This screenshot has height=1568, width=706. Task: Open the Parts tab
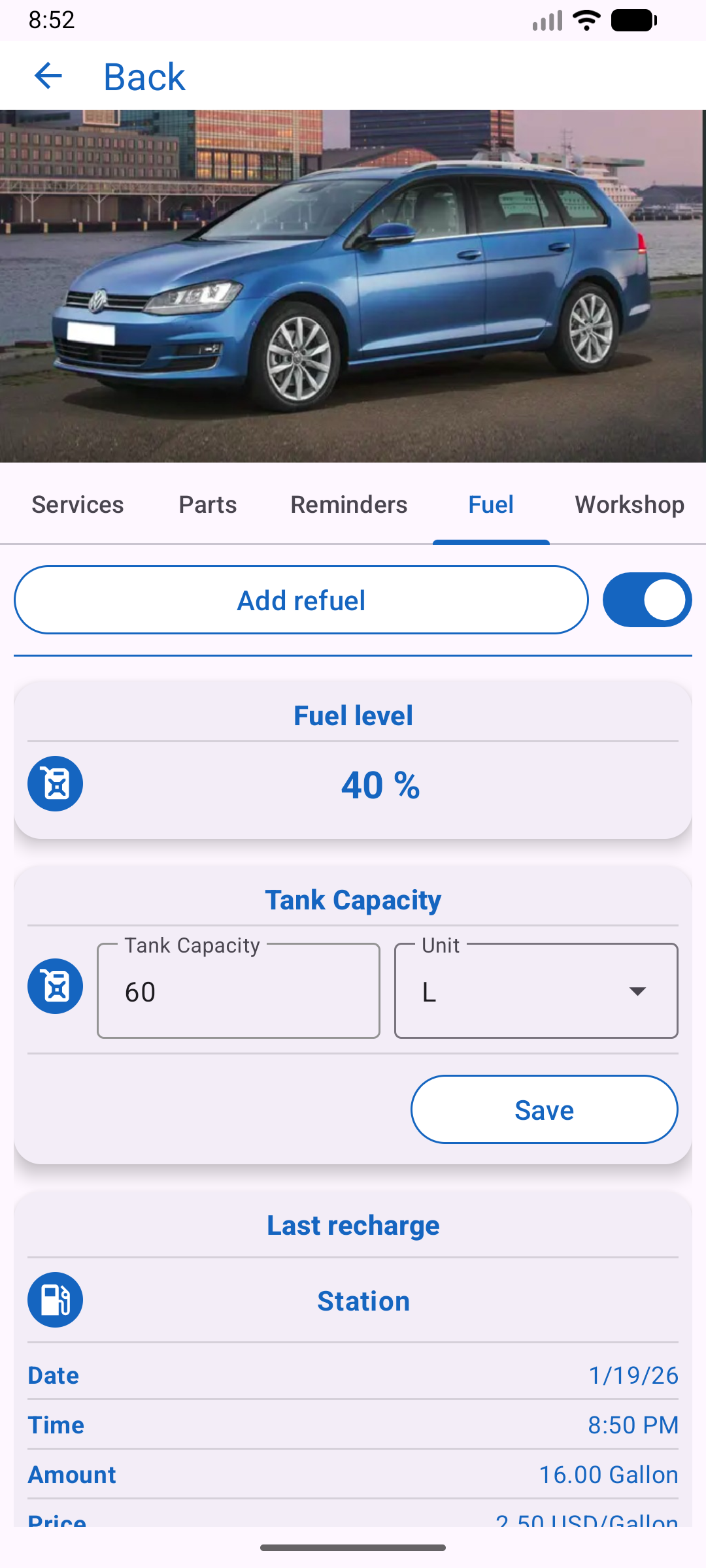click(x=208, y=504)
